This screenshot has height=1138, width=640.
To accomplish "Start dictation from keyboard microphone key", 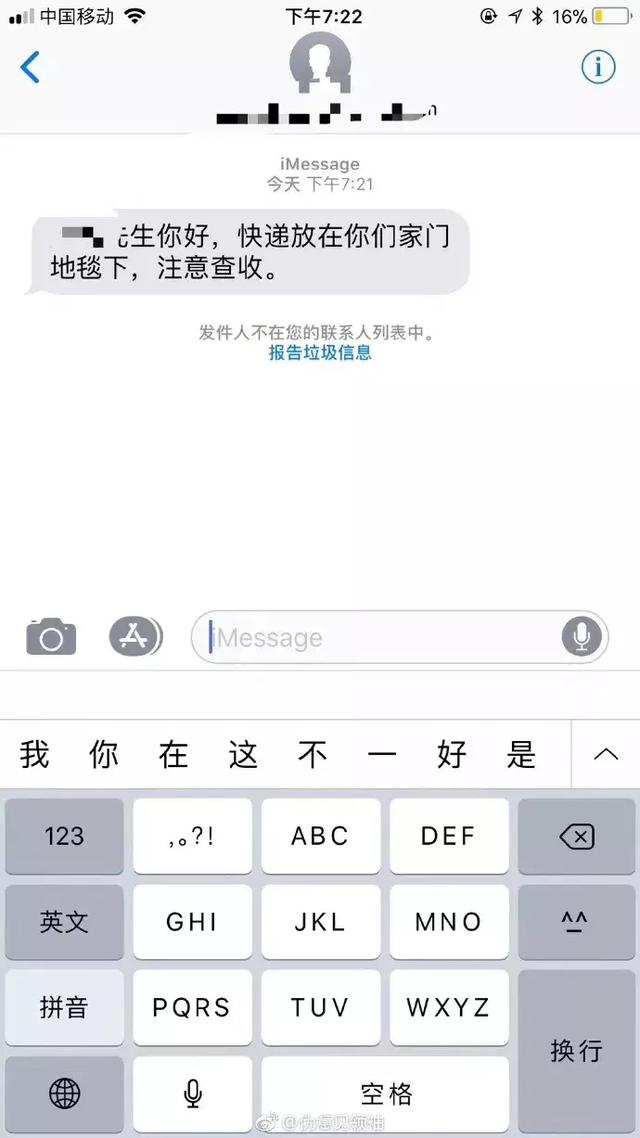I will 193,1094.
